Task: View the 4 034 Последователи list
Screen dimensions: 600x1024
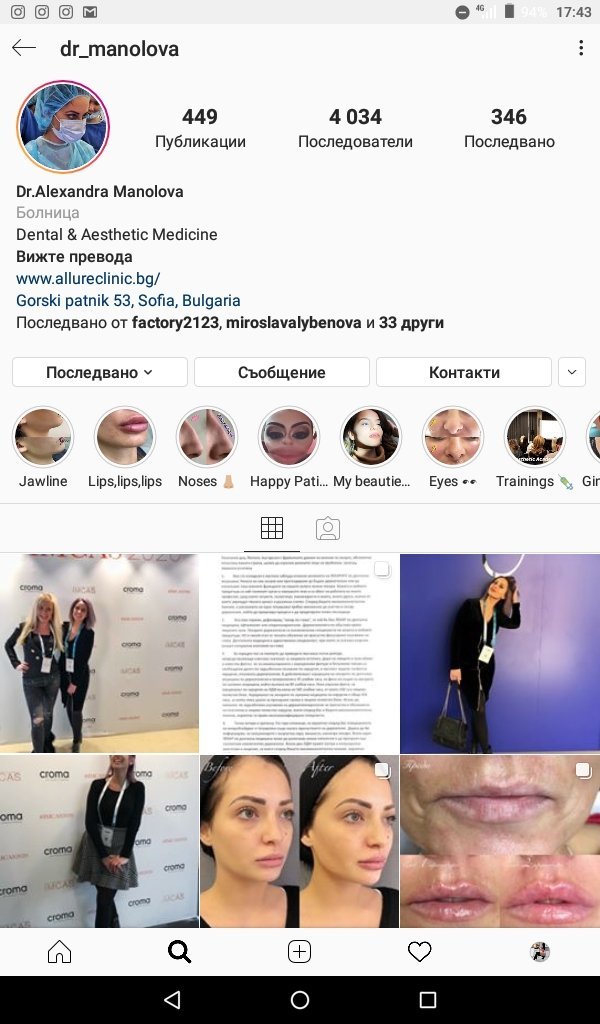Action: point(355,129)
